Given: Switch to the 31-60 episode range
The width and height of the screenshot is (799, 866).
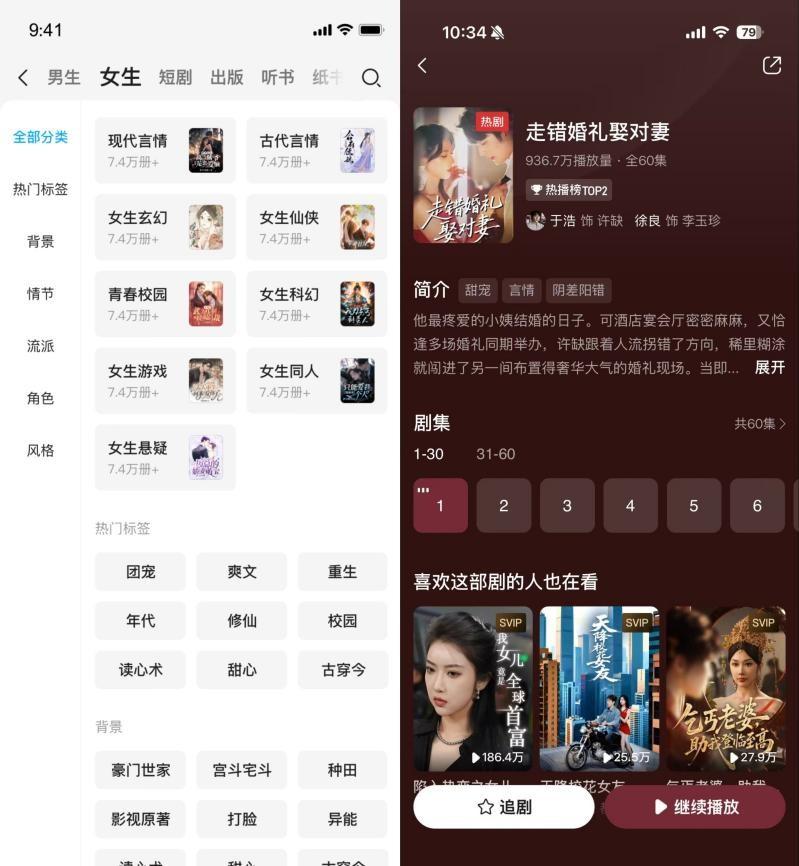Looking at the screenshot, I should 495,454.
